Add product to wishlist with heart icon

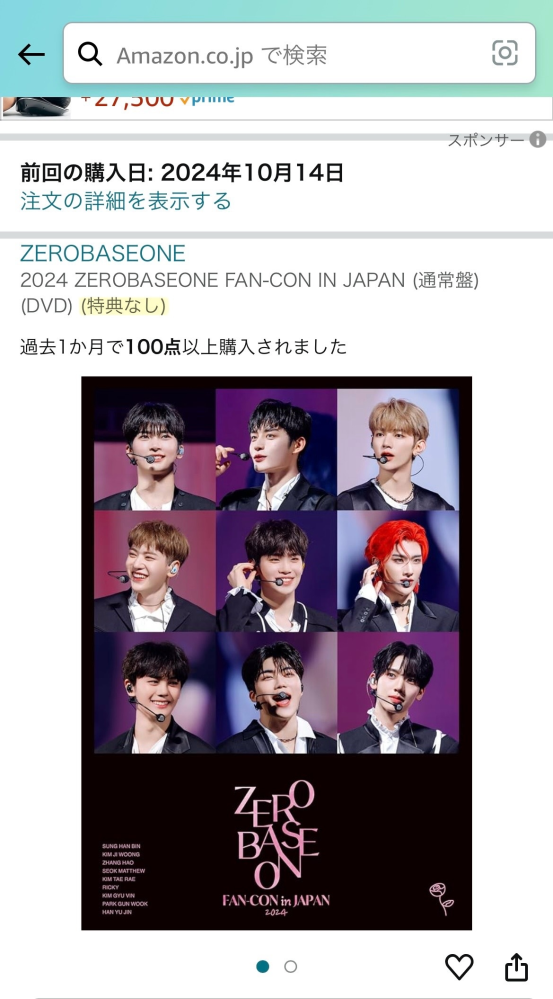click(459, 967)
